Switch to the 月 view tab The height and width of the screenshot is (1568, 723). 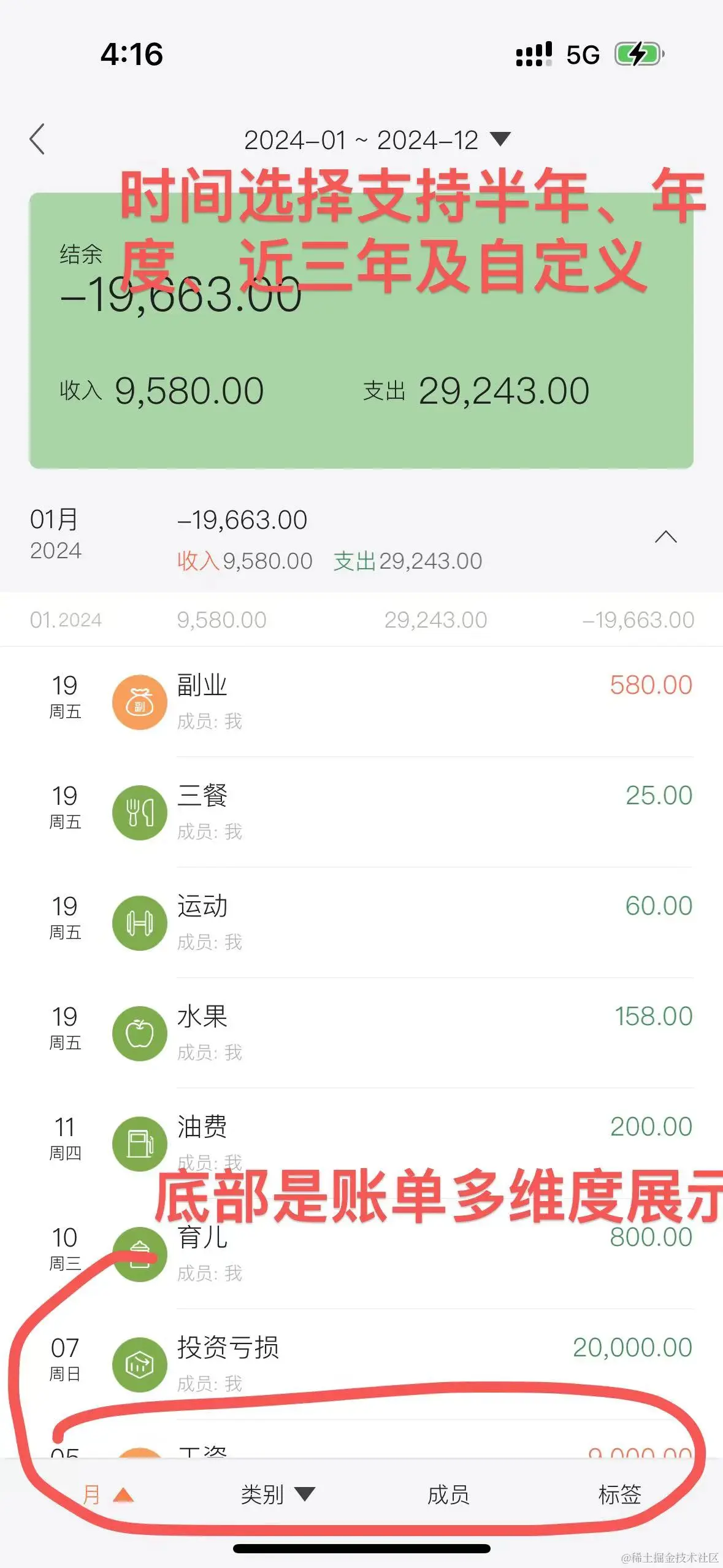[107, 1494]
